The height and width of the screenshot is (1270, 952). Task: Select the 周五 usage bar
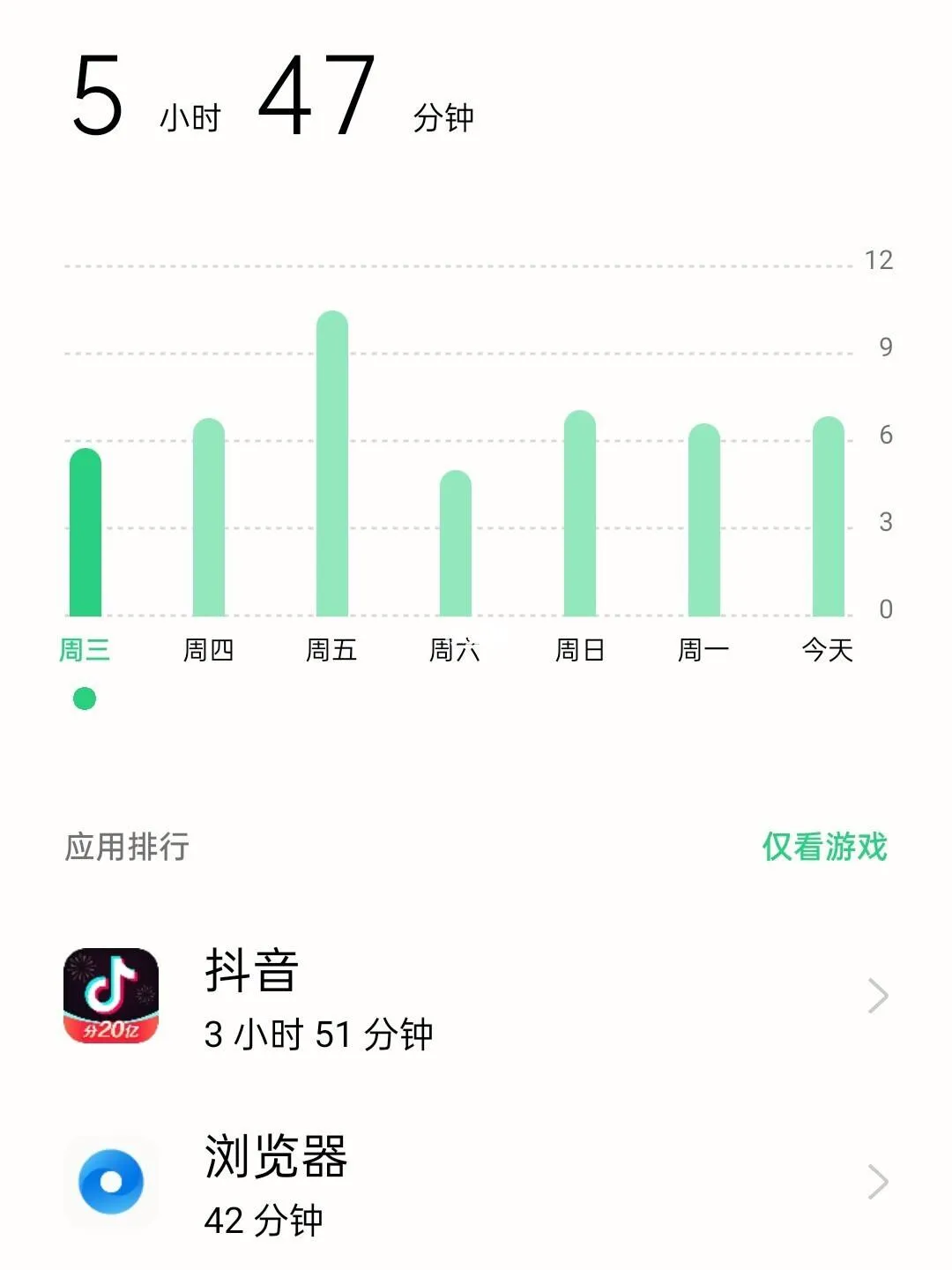(x=332, y=465)
